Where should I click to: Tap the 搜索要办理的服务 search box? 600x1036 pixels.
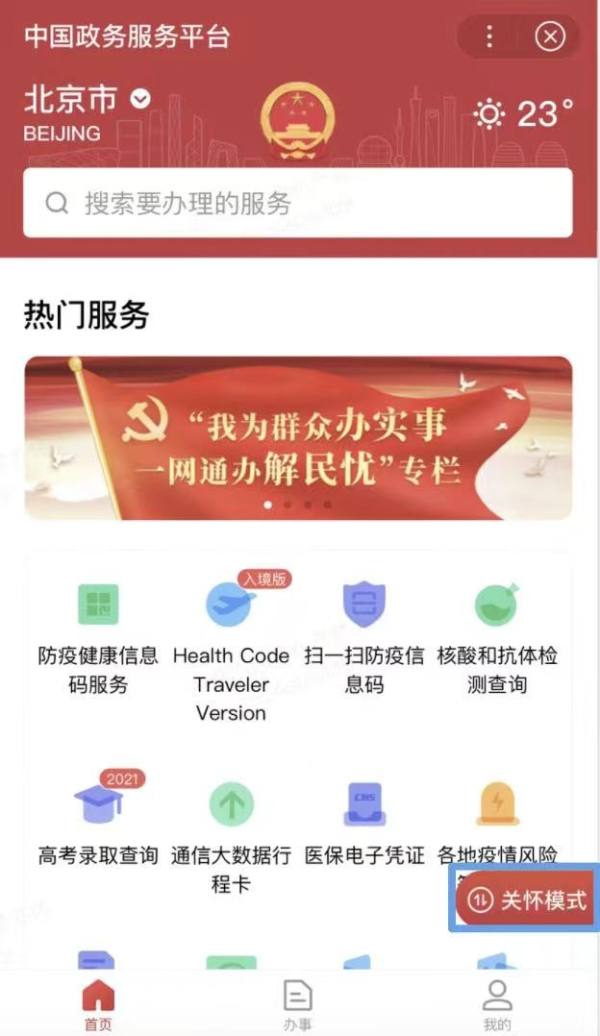point(298,204)
